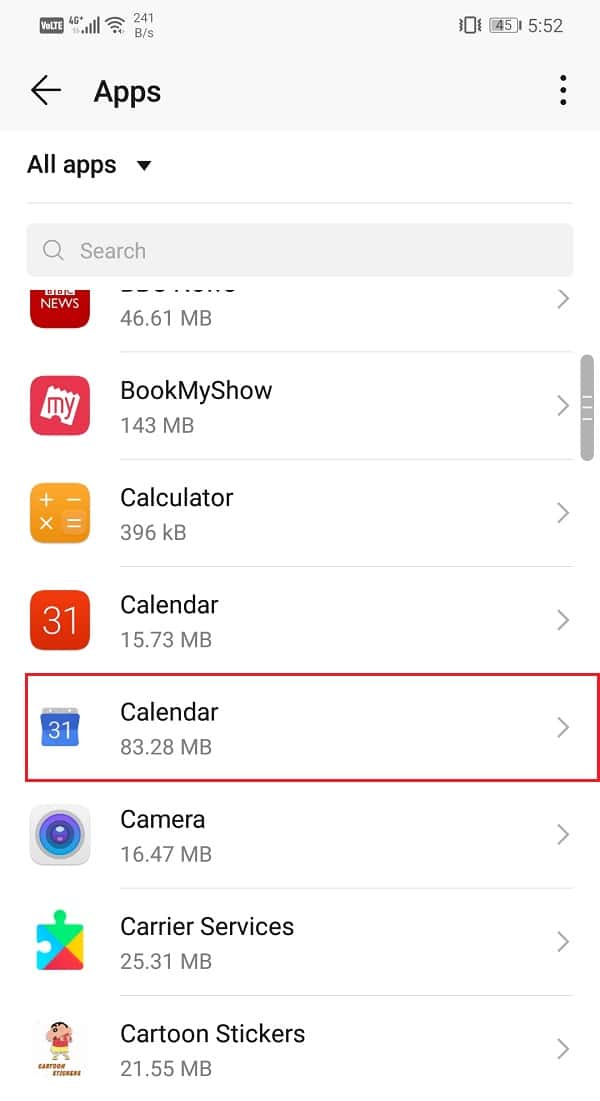600x1101 pixels.
Task: Open Camera app info
Action: [x=300, y=835]
